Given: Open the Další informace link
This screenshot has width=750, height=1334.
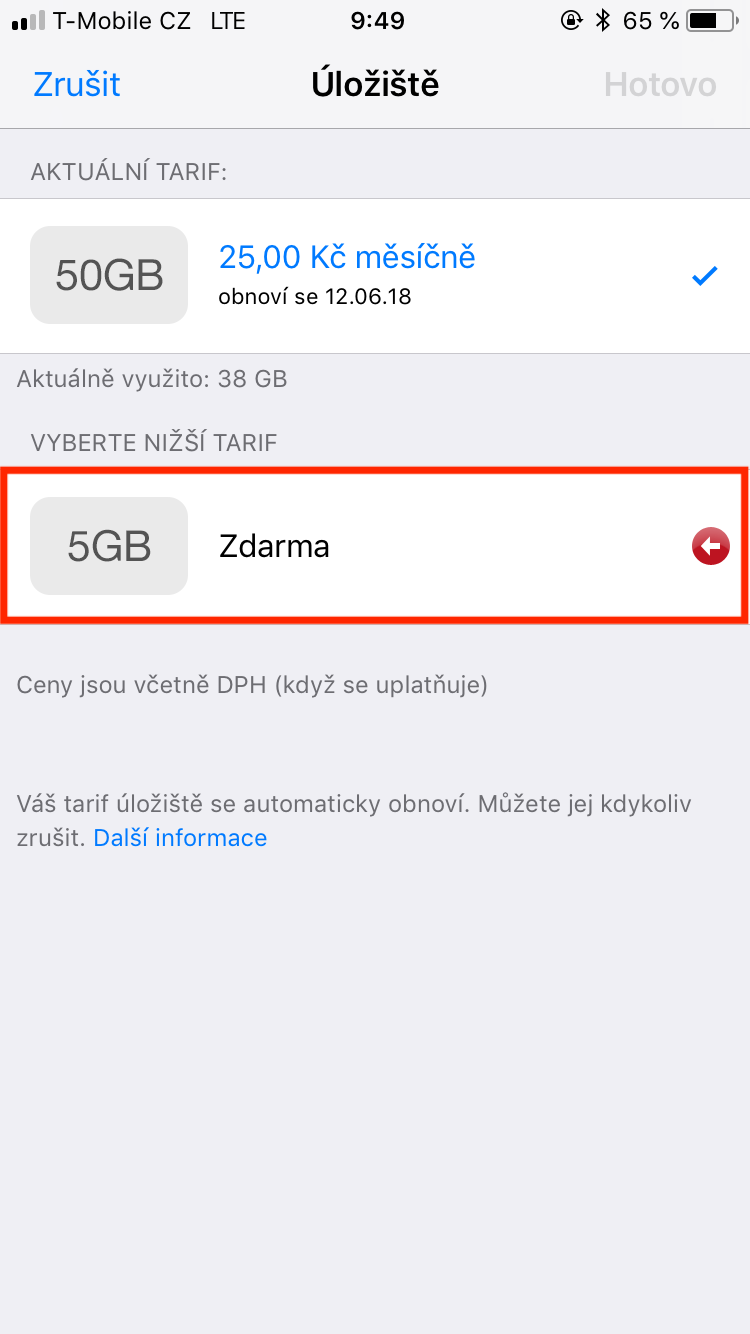Looking at the screenshot, I should point(180,838).
